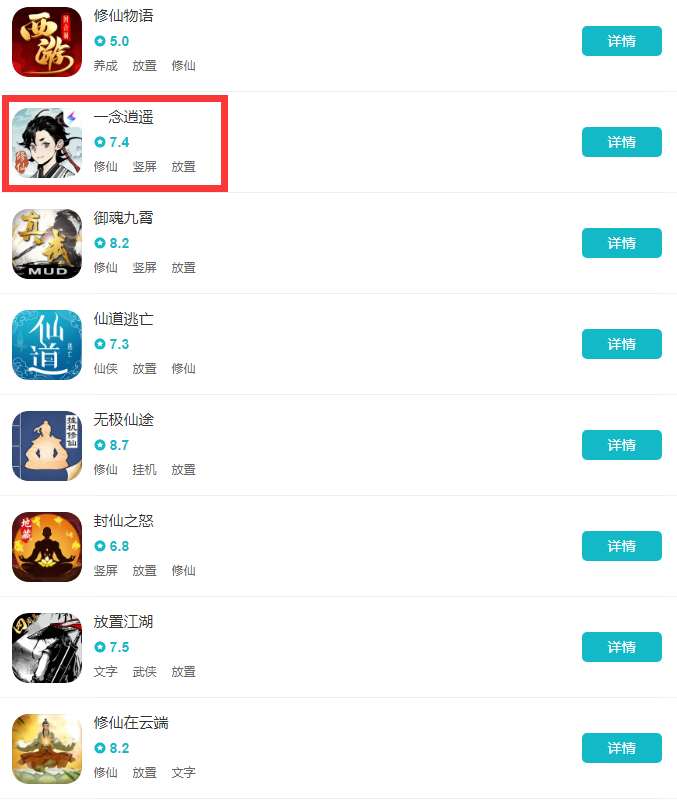This screenshot has width=677, height=801.
Task: Open 仙道逃亡 details button
Action: [621, 344]
